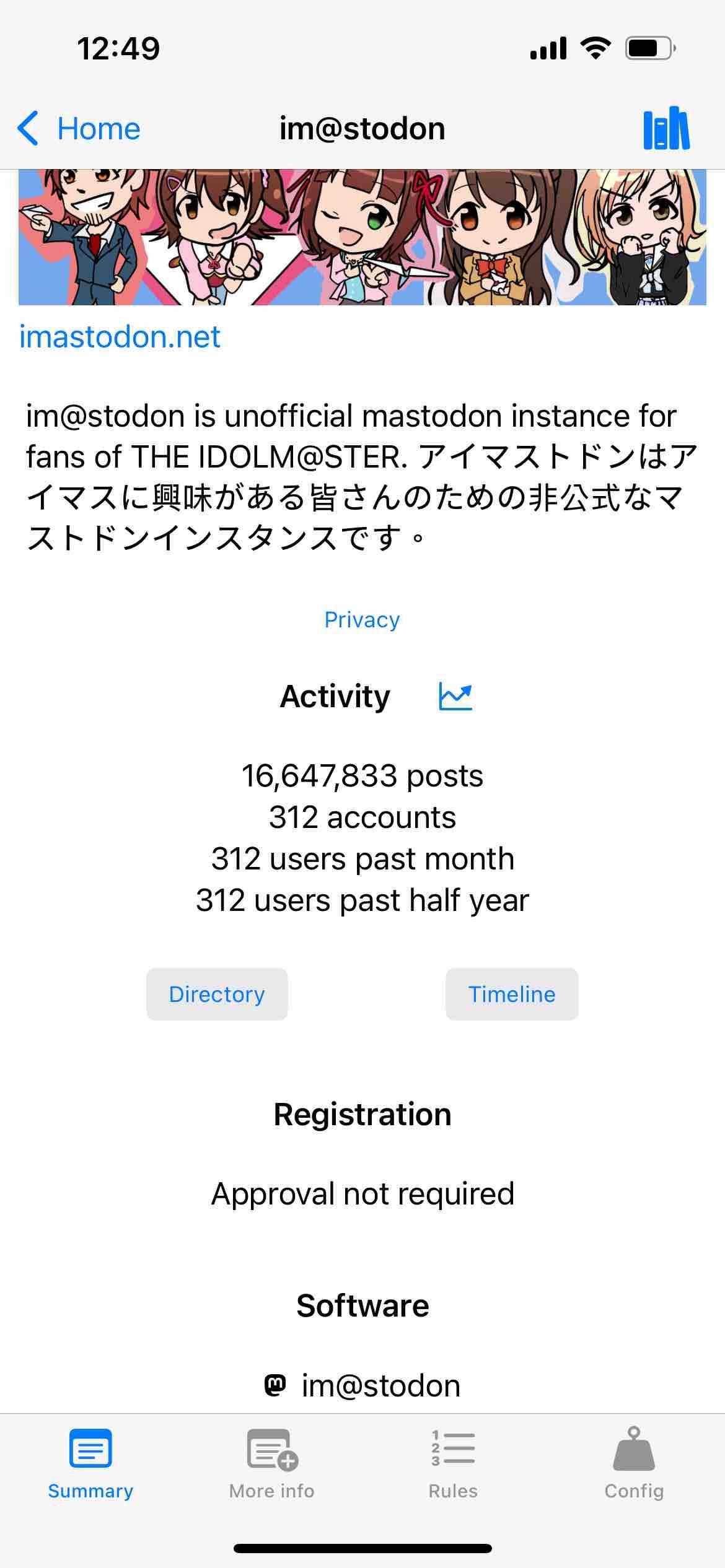The width and height of the screenshot is (725, 1568).
Task: Go back to Home
Action: point(79,129)
